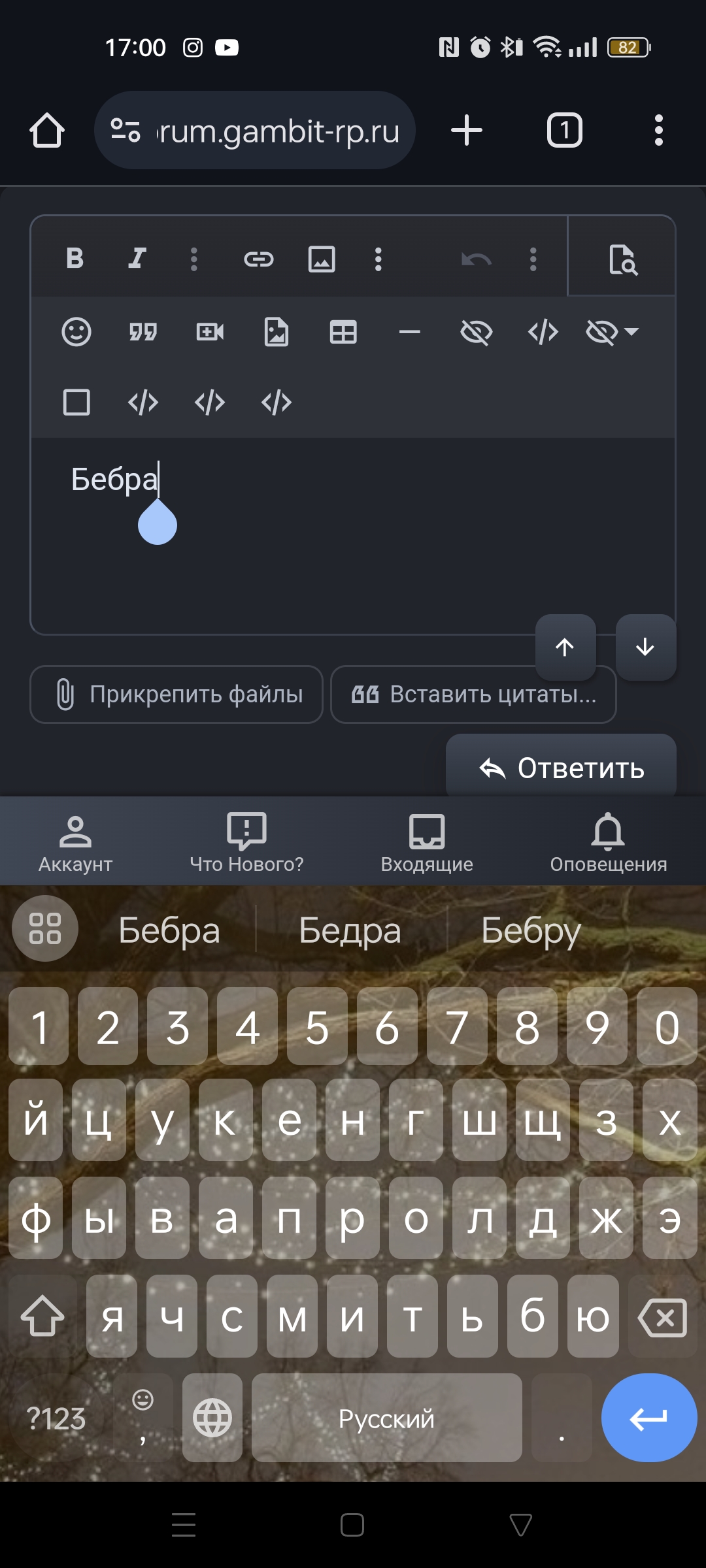Insert a quote block
706x1568 pixels.
pyautogui.click(x=143, y=332)
